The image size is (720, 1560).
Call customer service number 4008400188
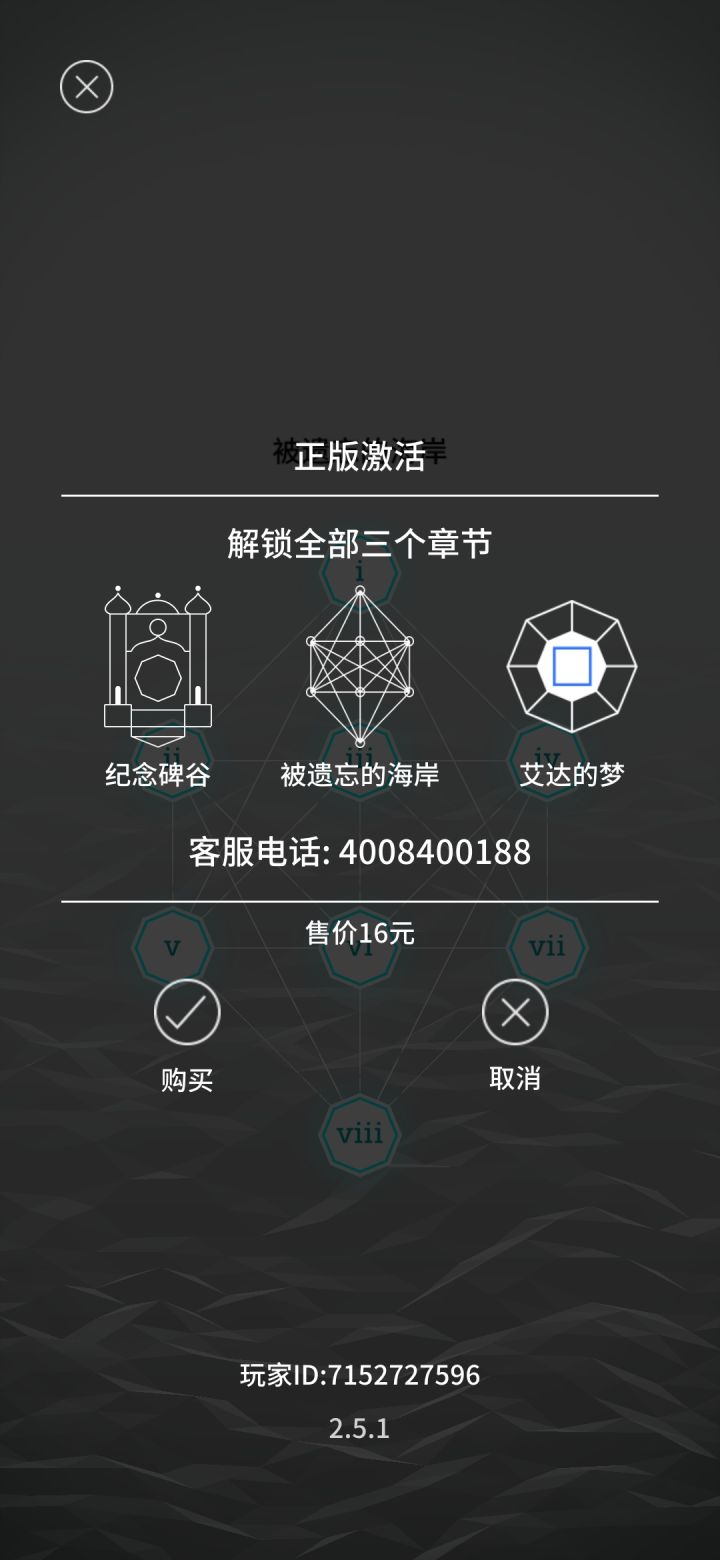tap(358, 852)
